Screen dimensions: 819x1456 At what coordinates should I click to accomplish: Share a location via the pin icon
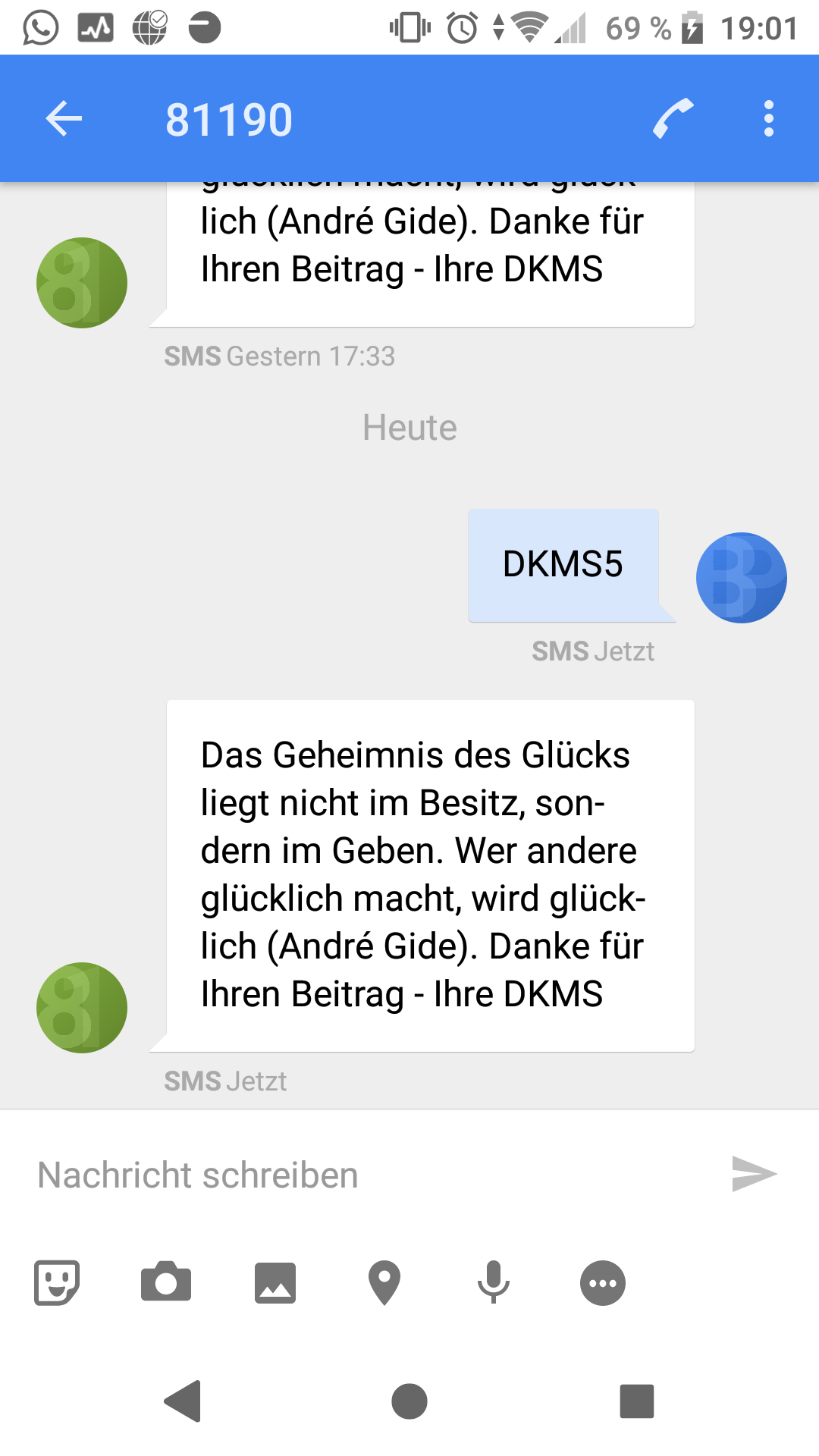[x=384, y=1283]
